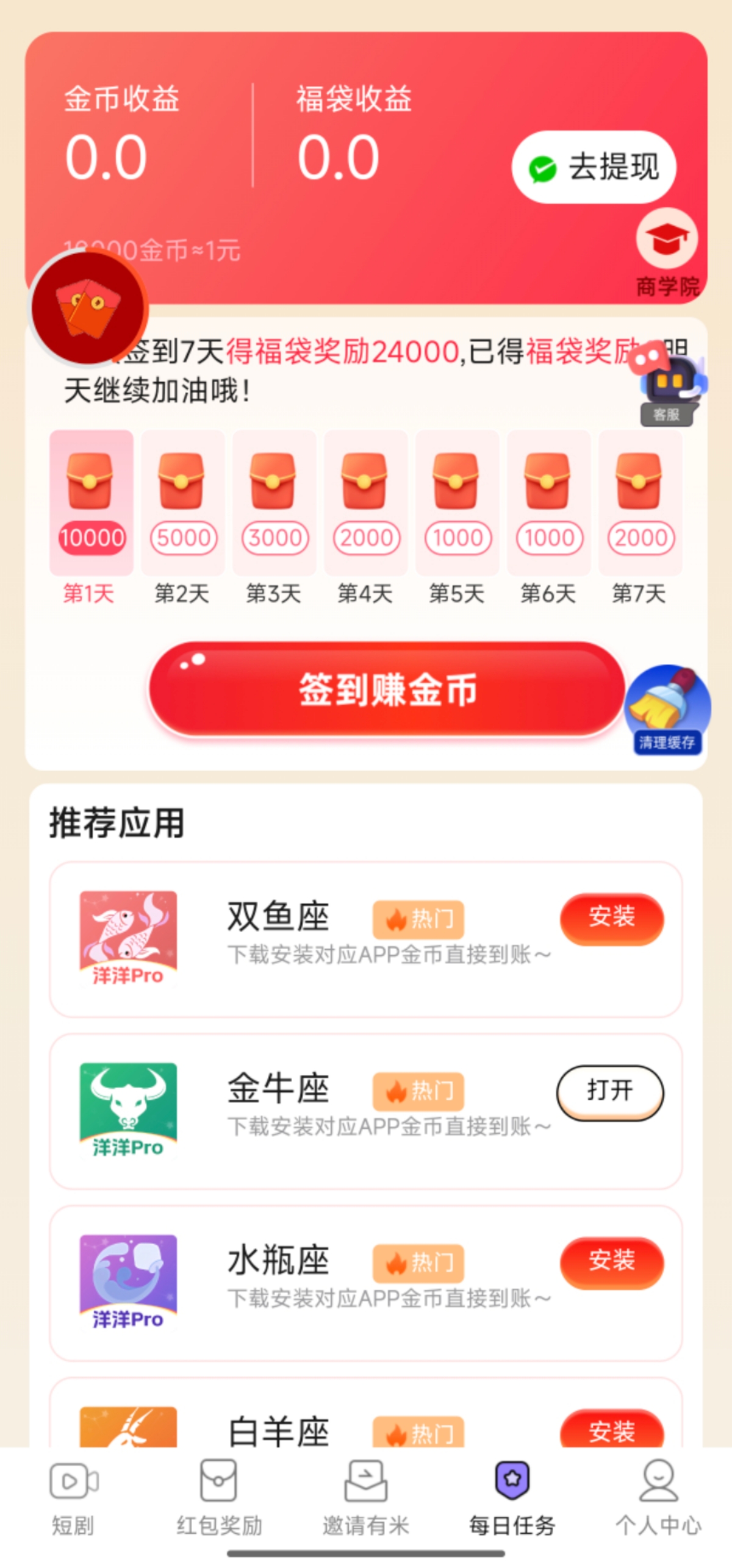Go to the 邀请有米 tab
Screen dimensions: 732x1568
pos(365,1496)
